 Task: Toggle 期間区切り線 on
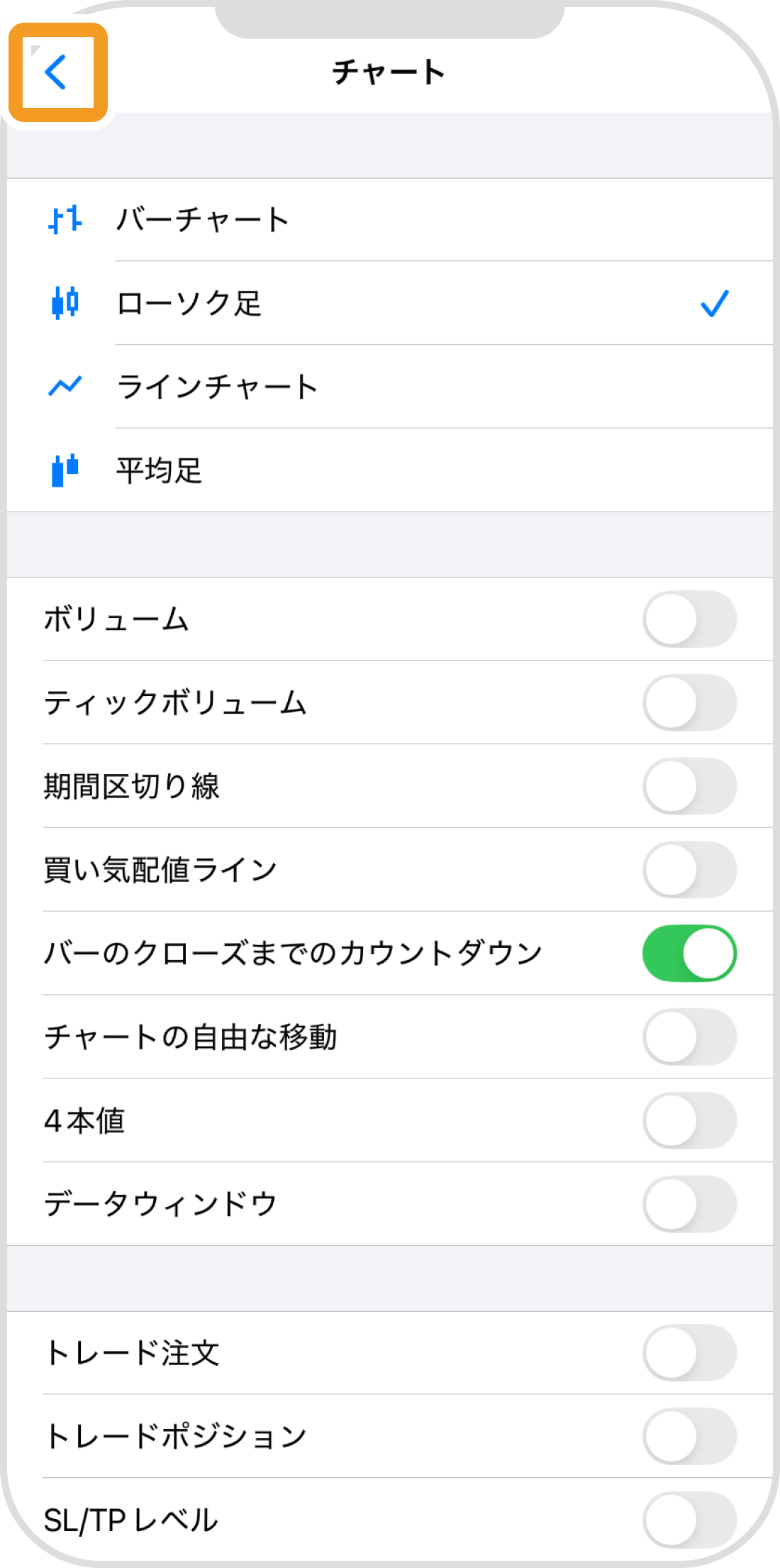tap(689, 786)
